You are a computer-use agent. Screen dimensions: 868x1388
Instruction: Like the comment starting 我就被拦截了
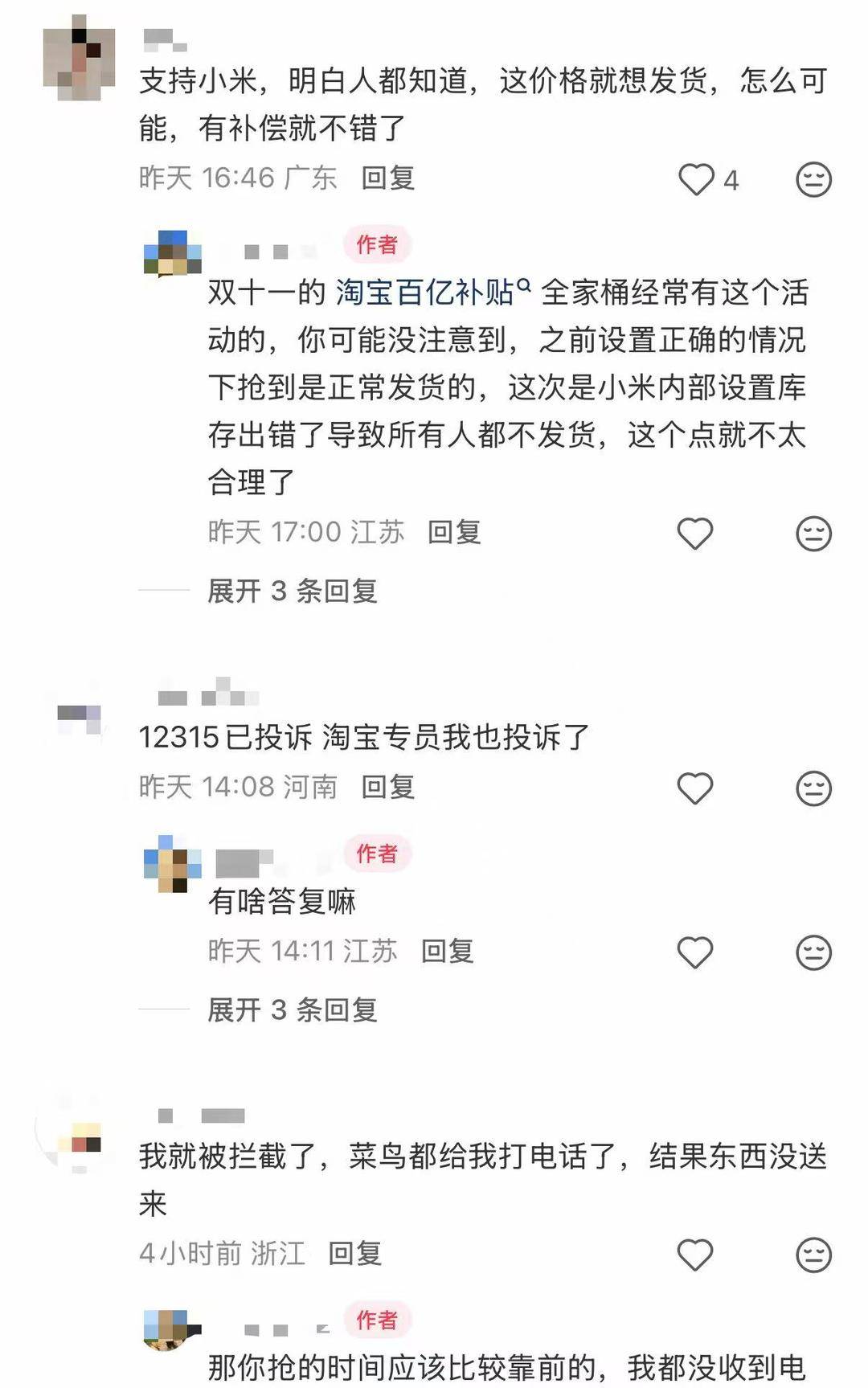pos(695,1254)
